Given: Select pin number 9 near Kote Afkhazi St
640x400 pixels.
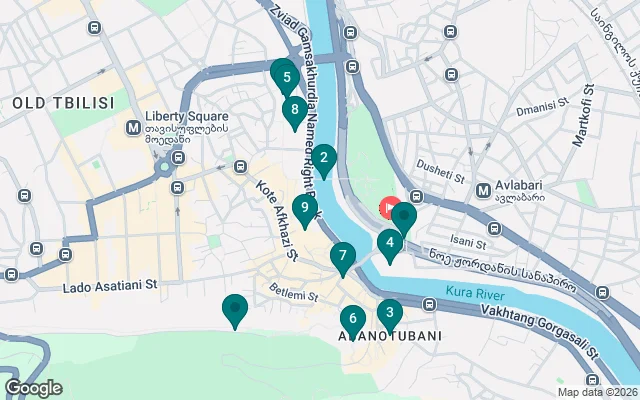Looking at the screenshot, I should click(305, 208).
